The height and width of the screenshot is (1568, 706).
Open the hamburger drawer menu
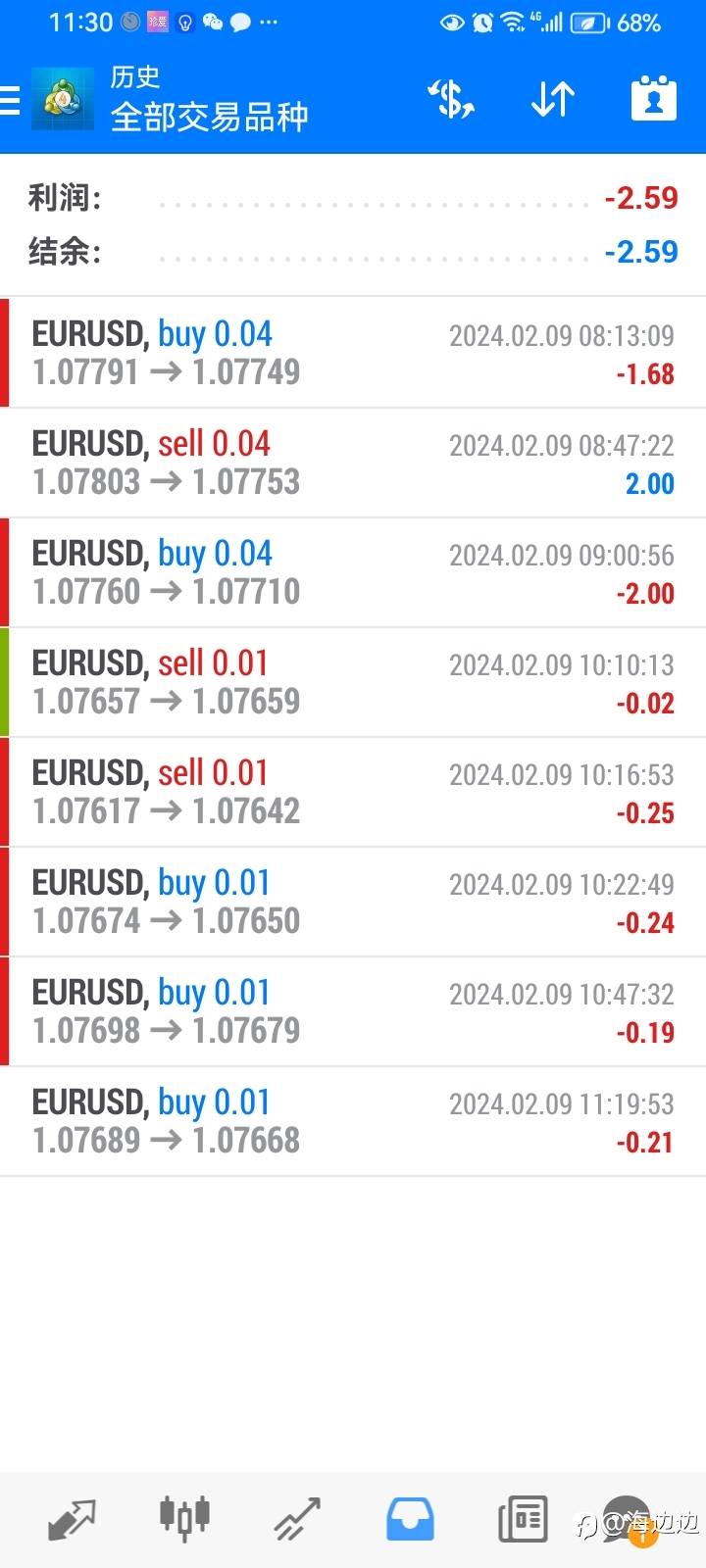[10, 100]
